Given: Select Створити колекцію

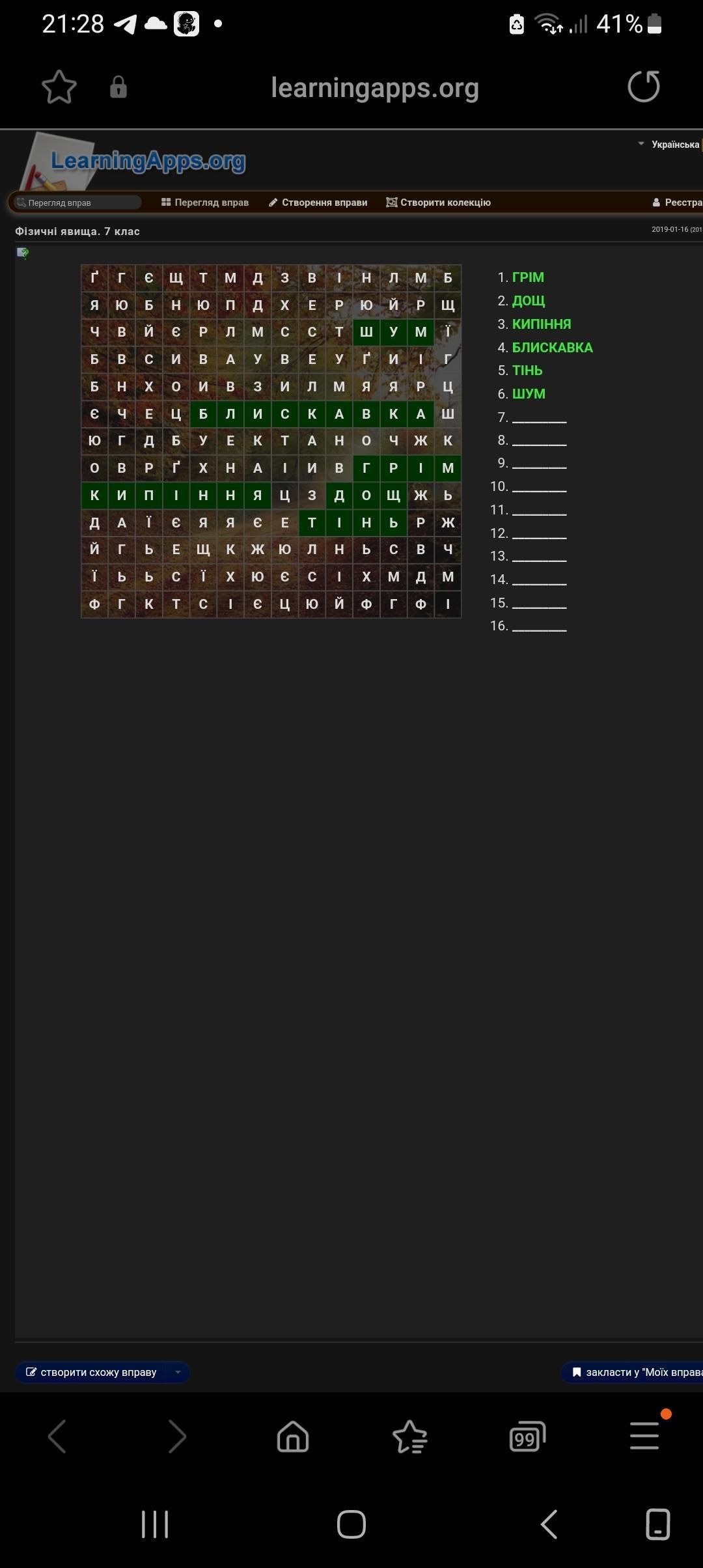Looking at the screenshot, I should [x=439, y=203].
